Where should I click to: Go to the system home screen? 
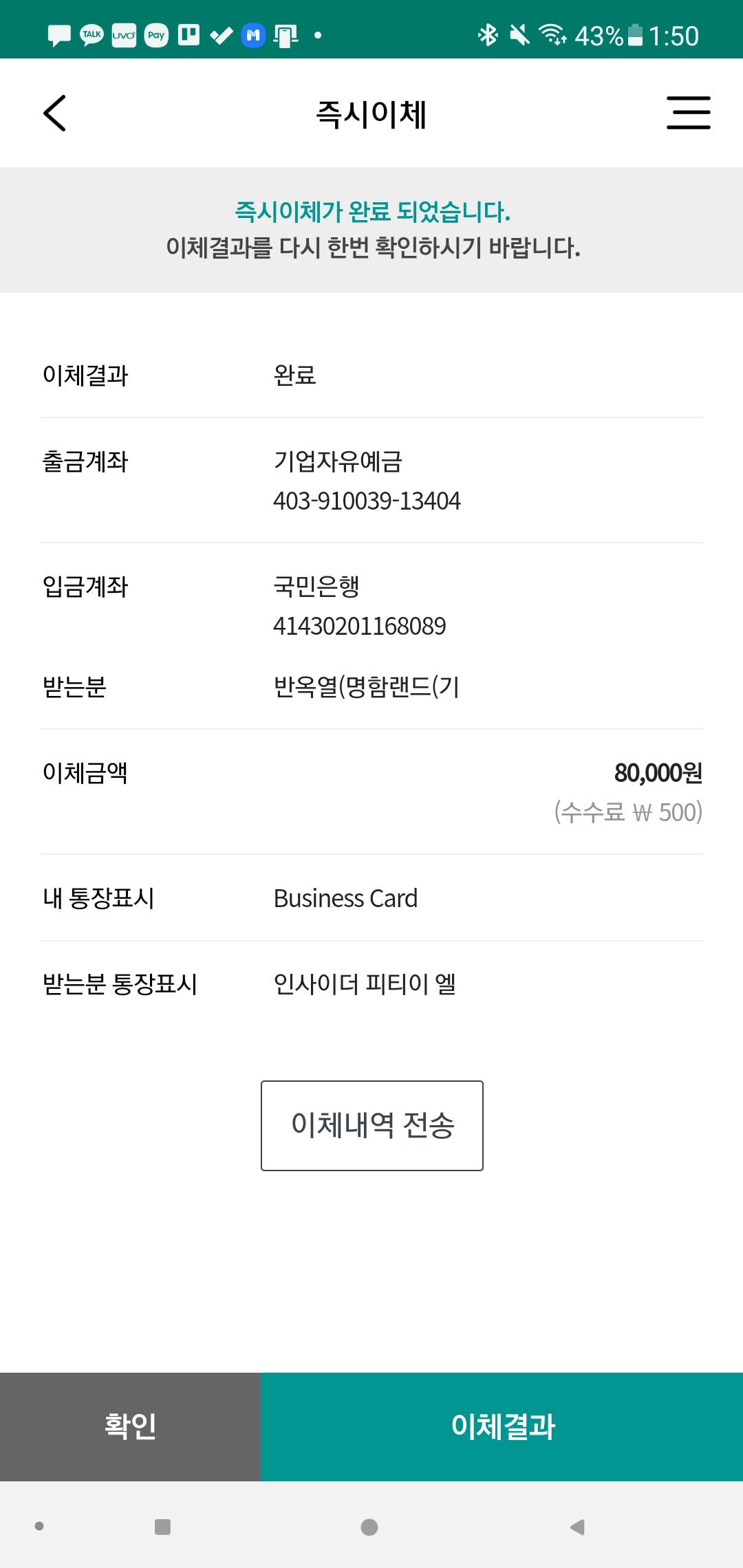click(x=369, y=1527)
